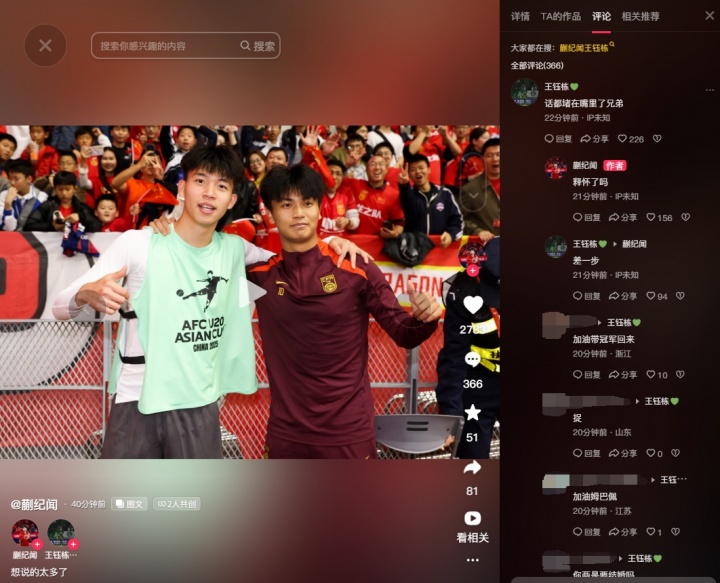Like the comment 加油带冠军回来
Image resolution: width=720 pixels, height=583 pixels.
point(652,375)
